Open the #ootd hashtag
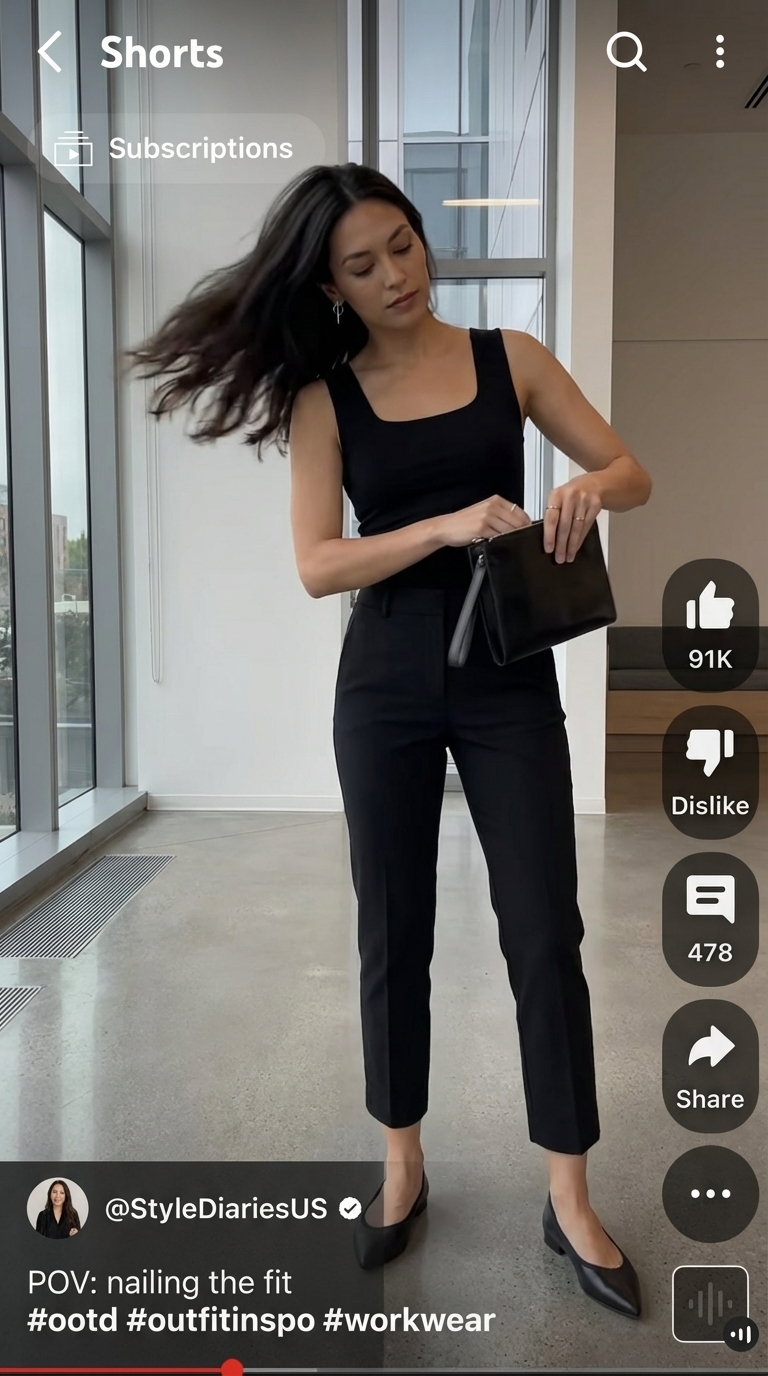768x1376 pixels. point(71,1321)
